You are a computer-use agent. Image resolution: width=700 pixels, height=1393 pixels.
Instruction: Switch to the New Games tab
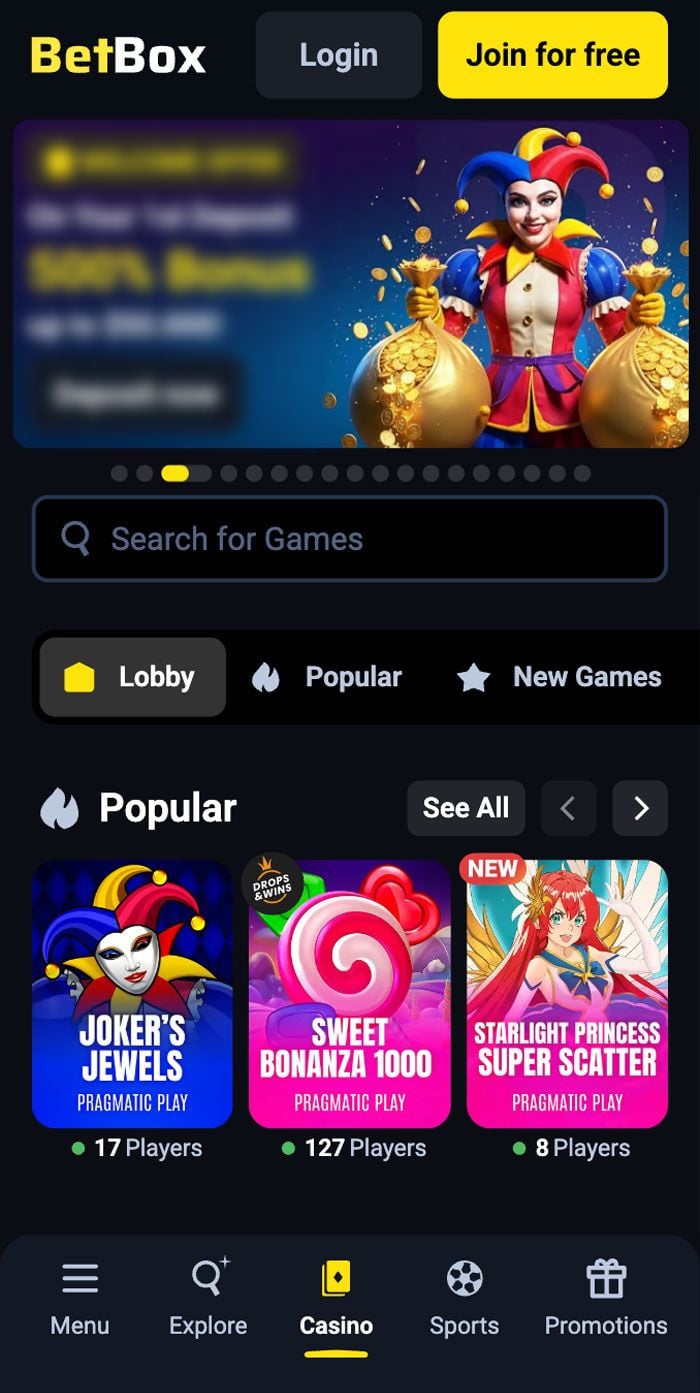coord(560,677)
